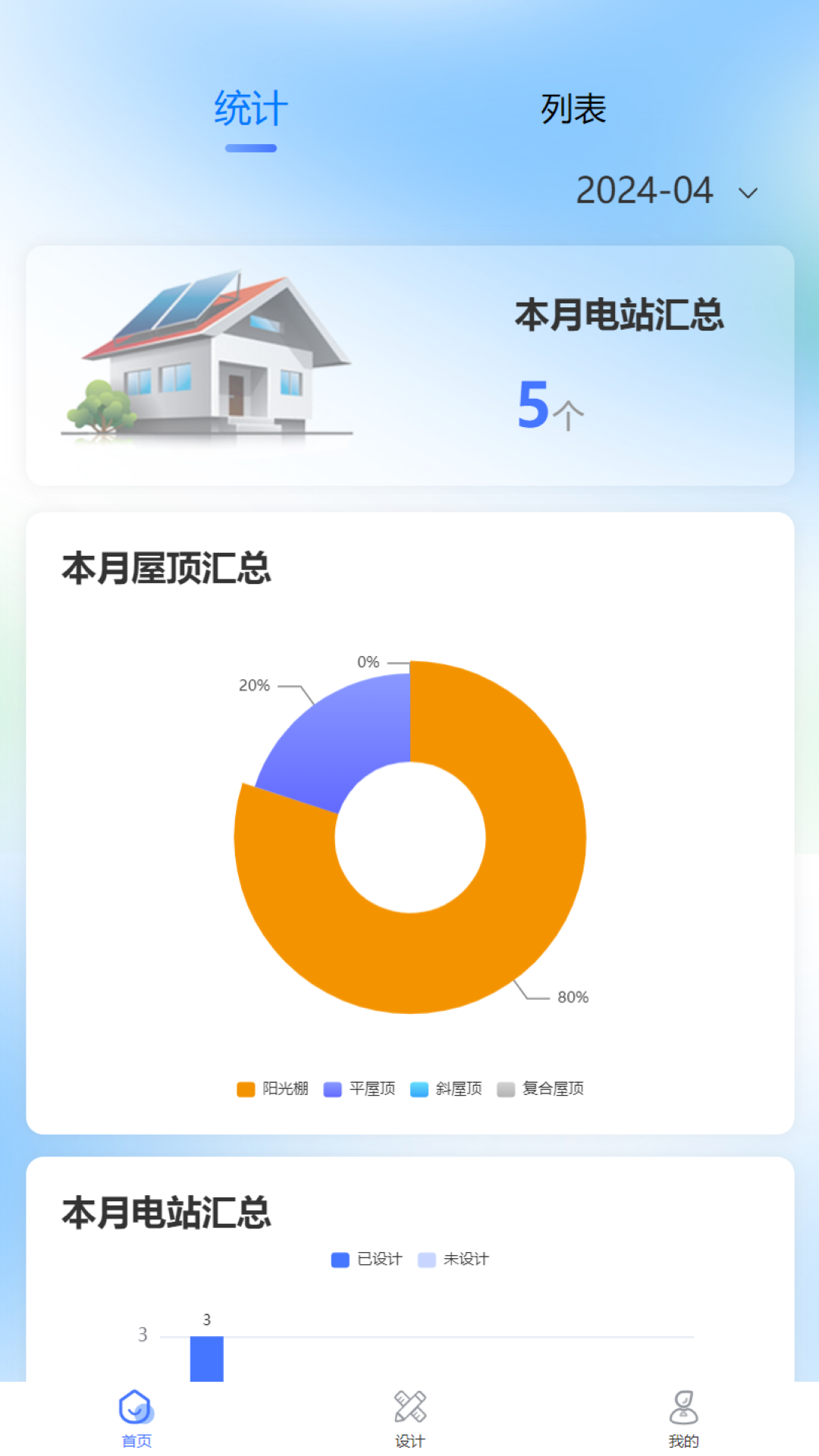Image resolution: width=819 pixels, height=1456 pixels.
Task: Select the 统计 tab
Action: coord(251,109)
